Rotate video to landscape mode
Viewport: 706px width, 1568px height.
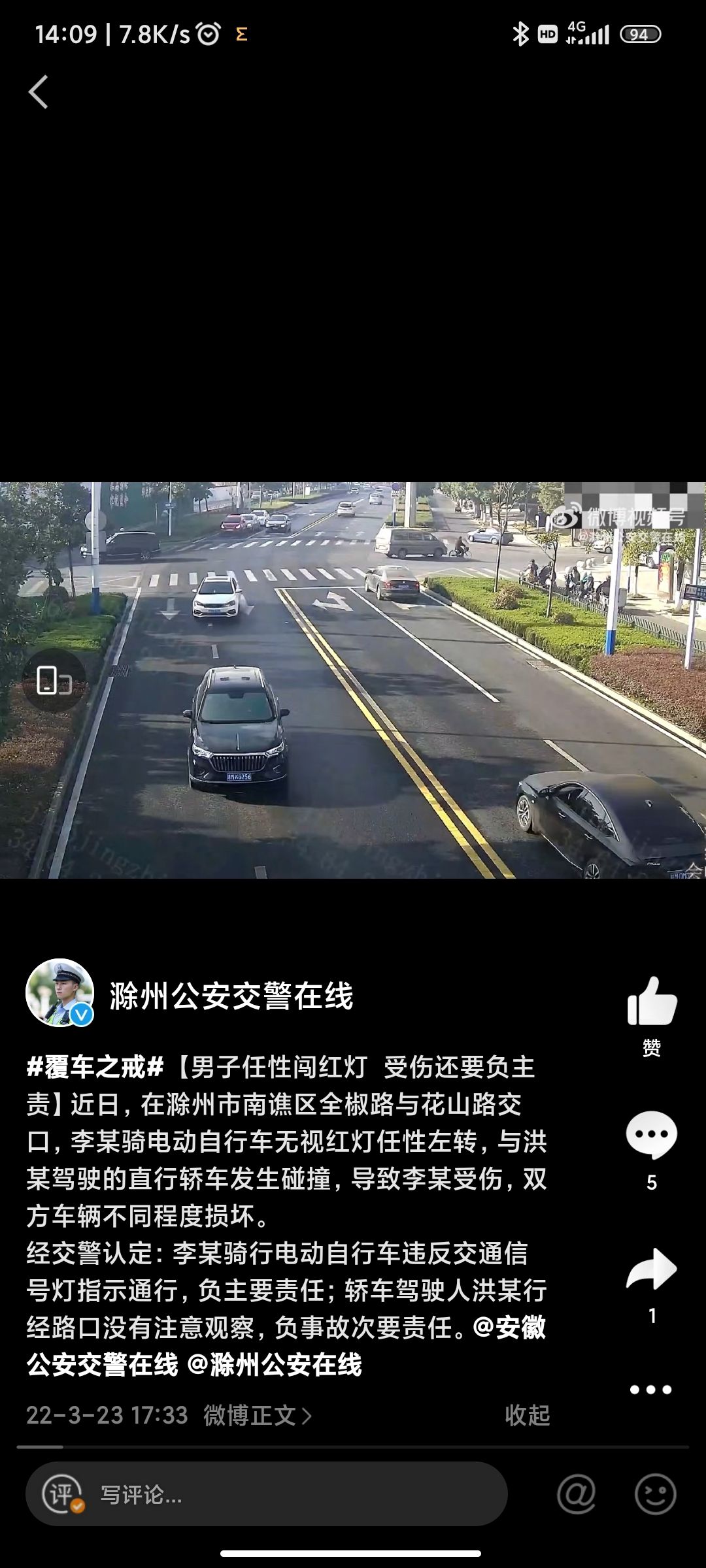(x=54, y=680)
